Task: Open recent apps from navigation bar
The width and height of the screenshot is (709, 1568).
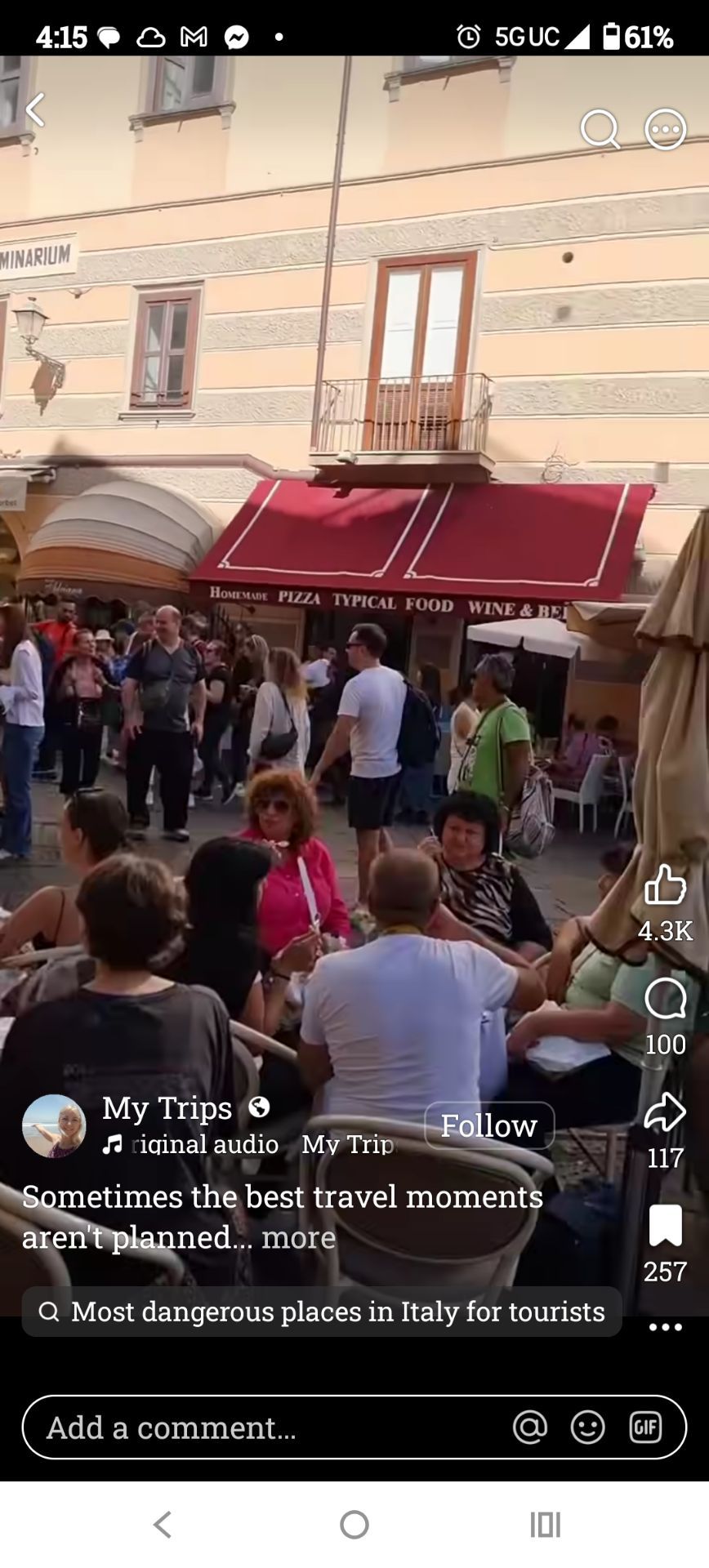Action: (x=546, y=1524)
